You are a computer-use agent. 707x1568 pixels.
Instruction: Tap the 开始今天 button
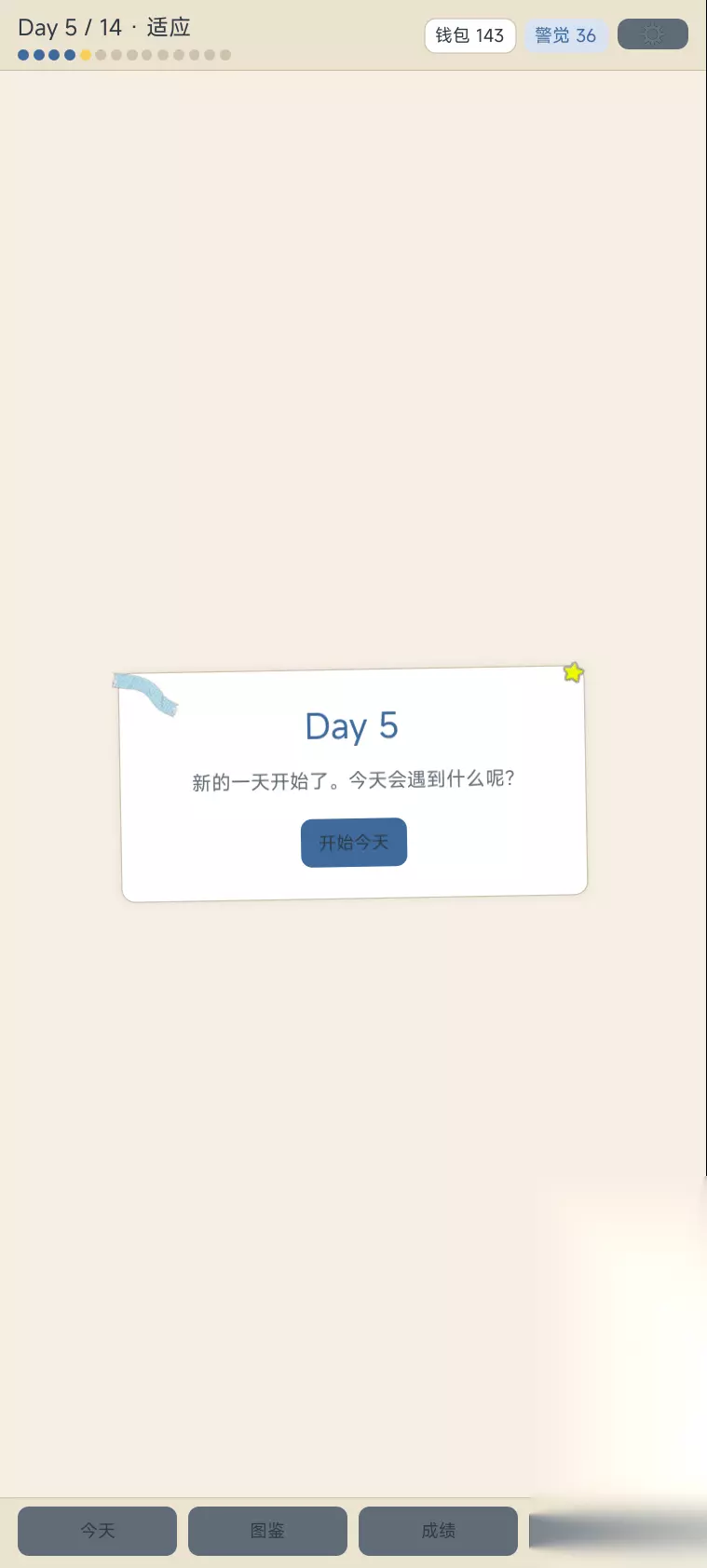(x=354, y=842)
